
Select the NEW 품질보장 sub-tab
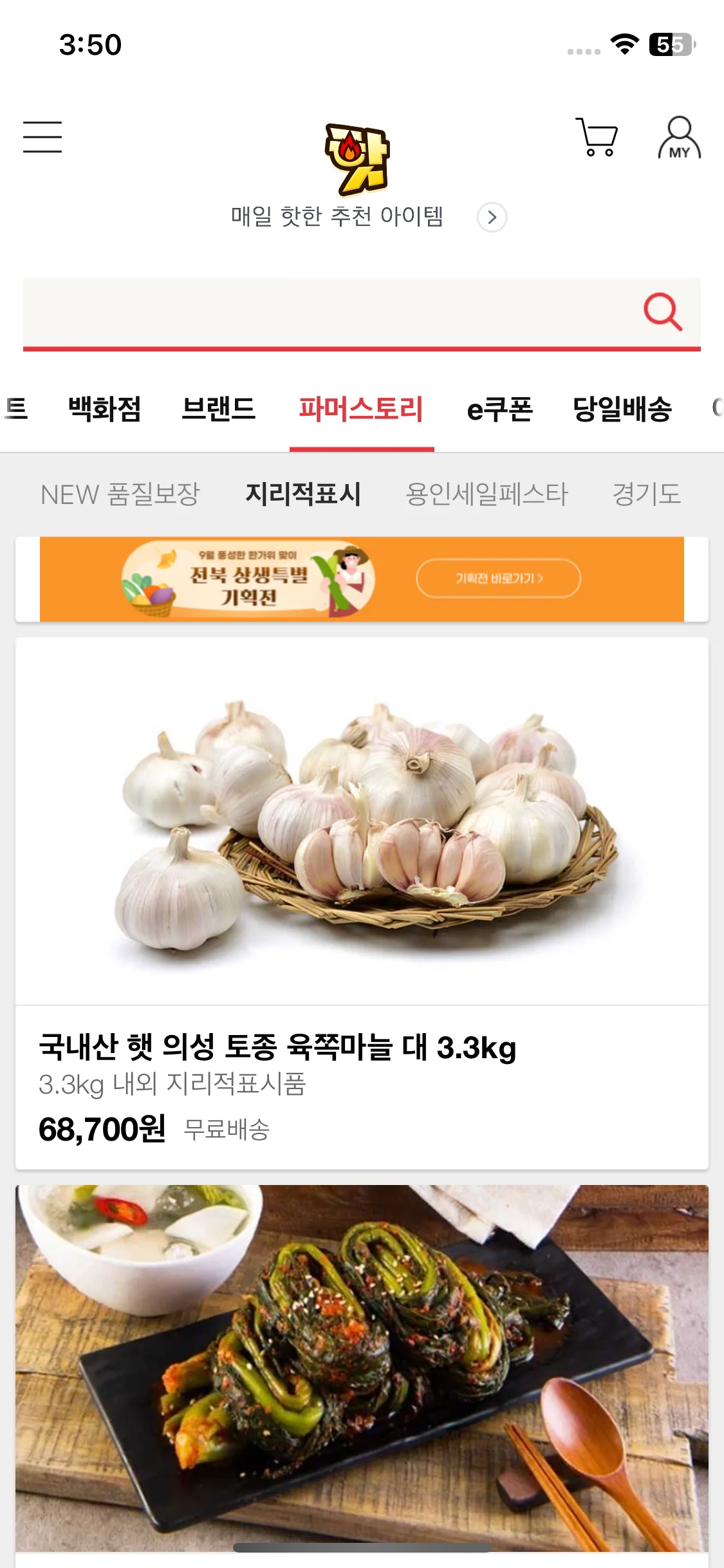(x=120, y=494)
